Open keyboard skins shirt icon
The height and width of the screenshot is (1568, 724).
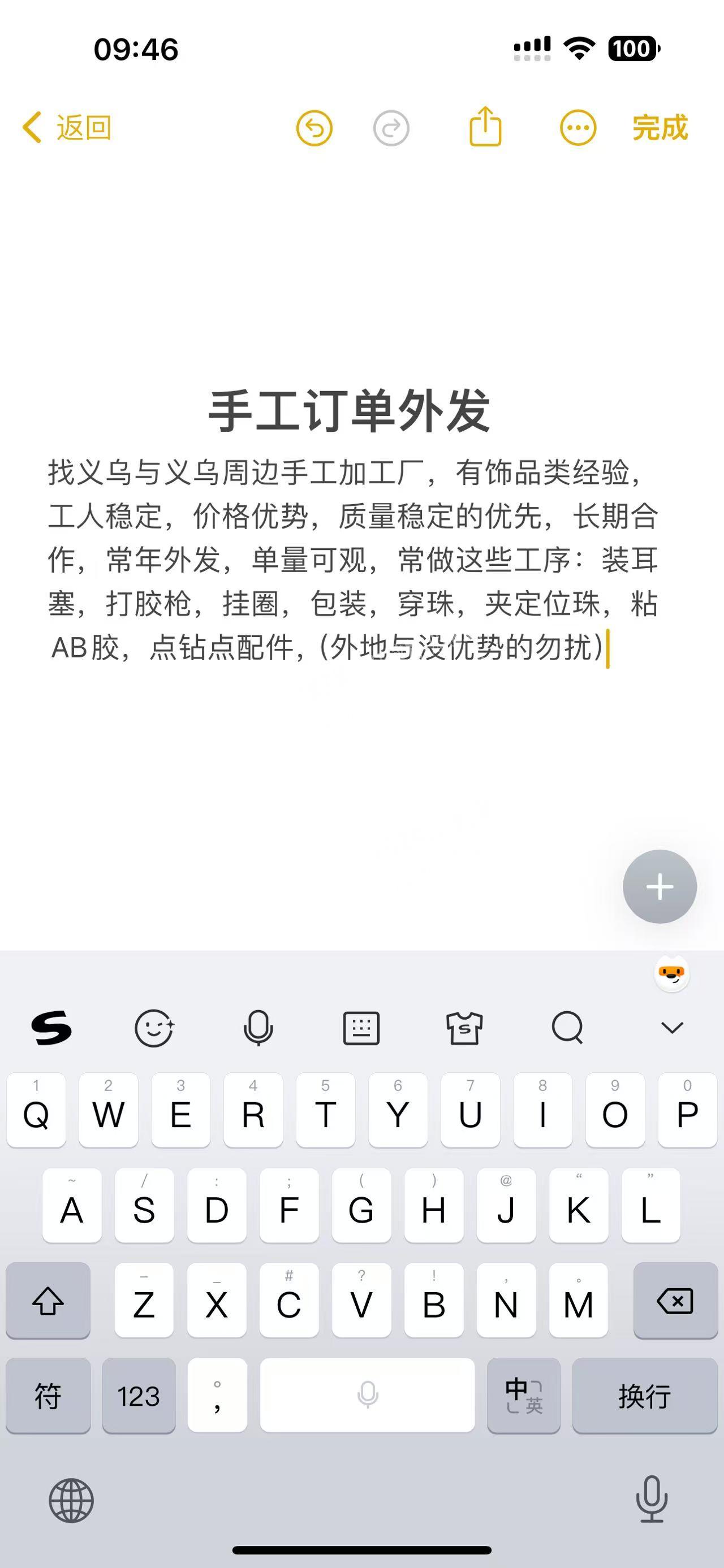pyautogui.click(x=464, y=1028)
